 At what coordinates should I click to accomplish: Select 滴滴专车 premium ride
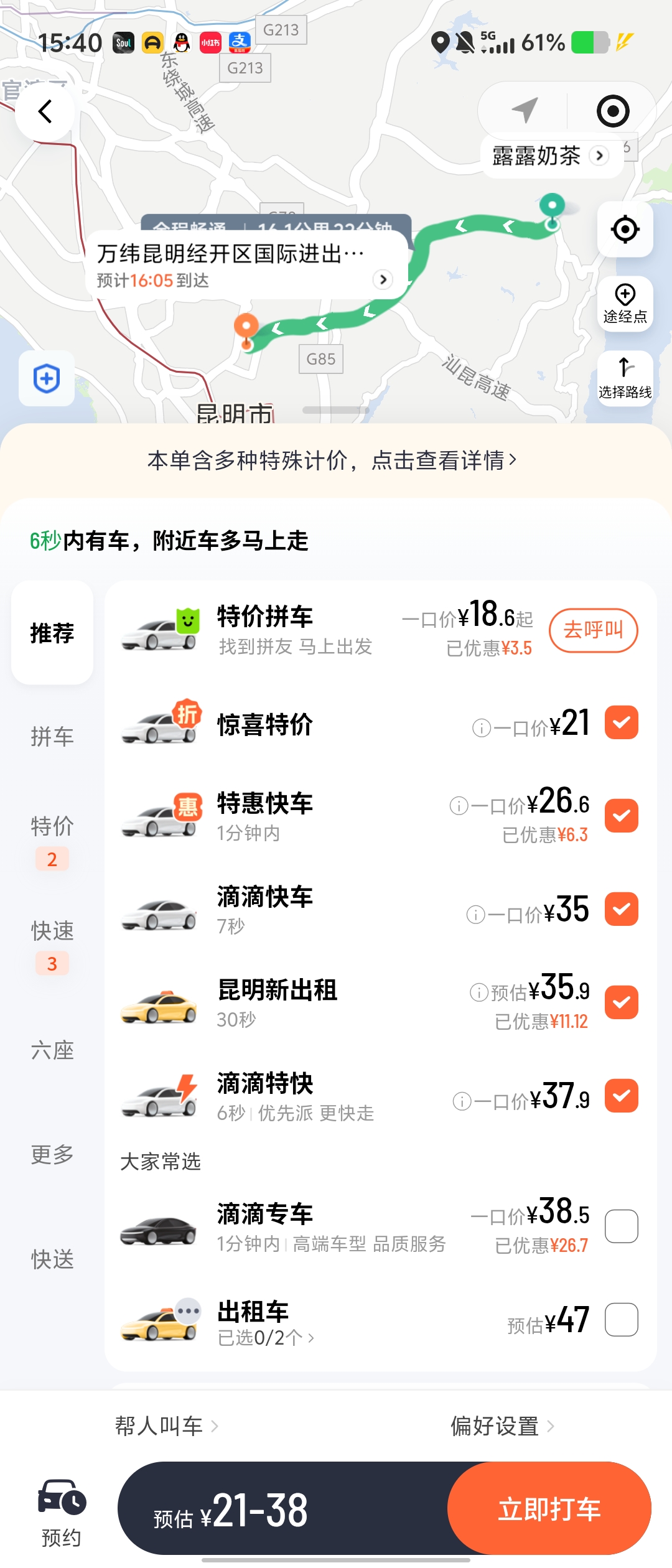pyautogui.click(x=621, y=1226)
